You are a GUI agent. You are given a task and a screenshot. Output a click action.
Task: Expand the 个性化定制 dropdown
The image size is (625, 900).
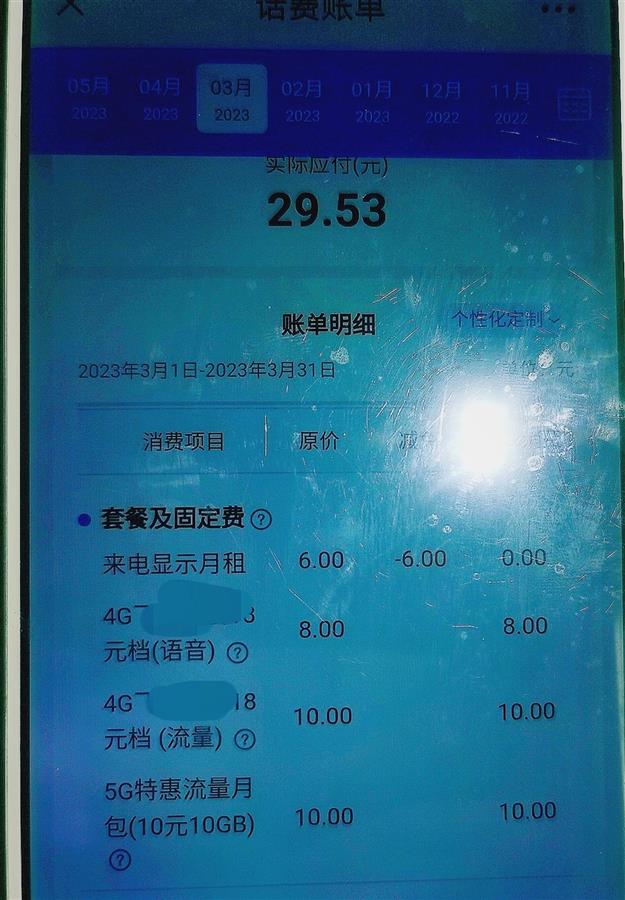[x=506, y=319]
